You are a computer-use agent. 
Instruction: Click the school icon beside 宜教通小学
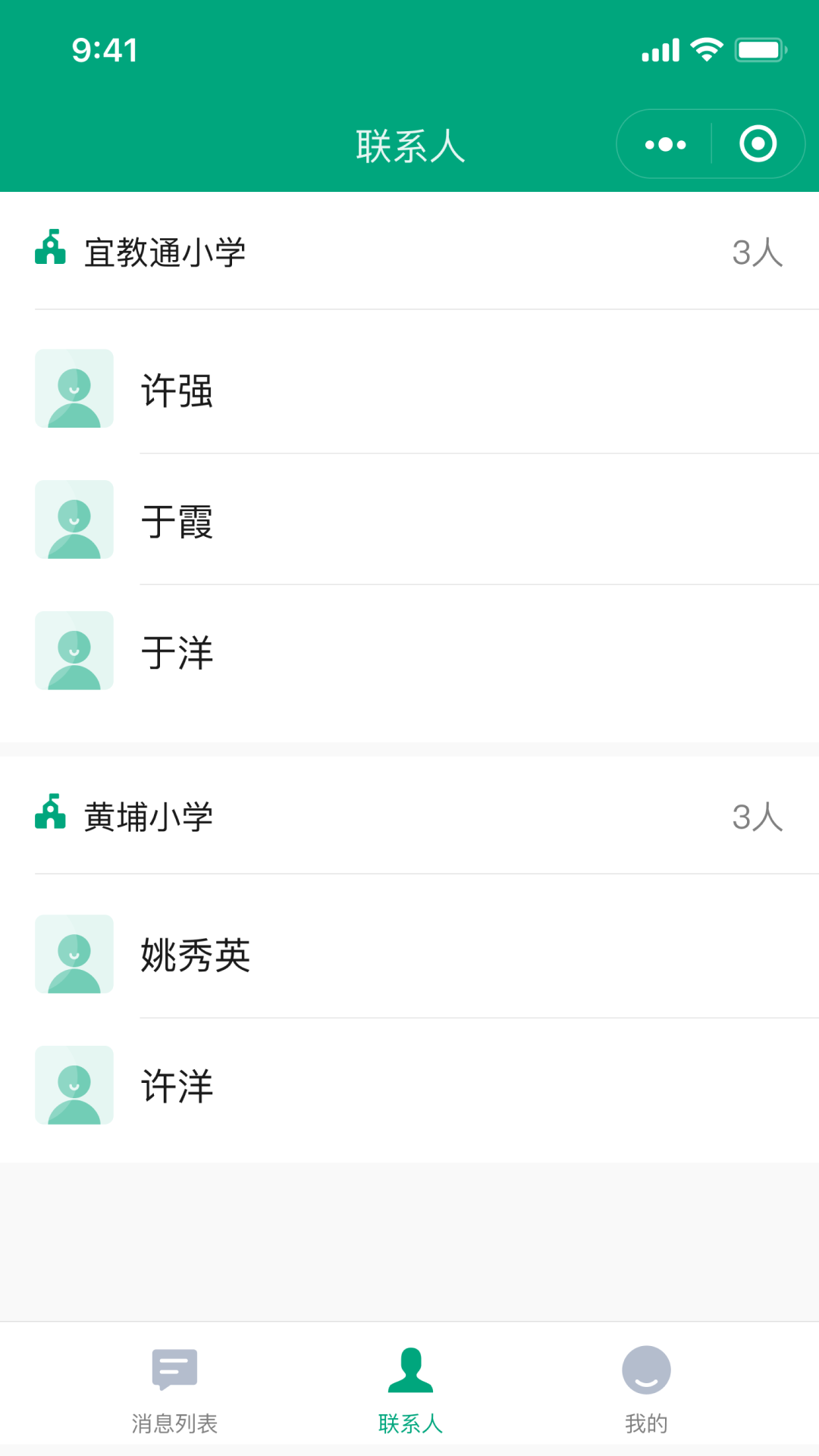click(x=50, y=250)
